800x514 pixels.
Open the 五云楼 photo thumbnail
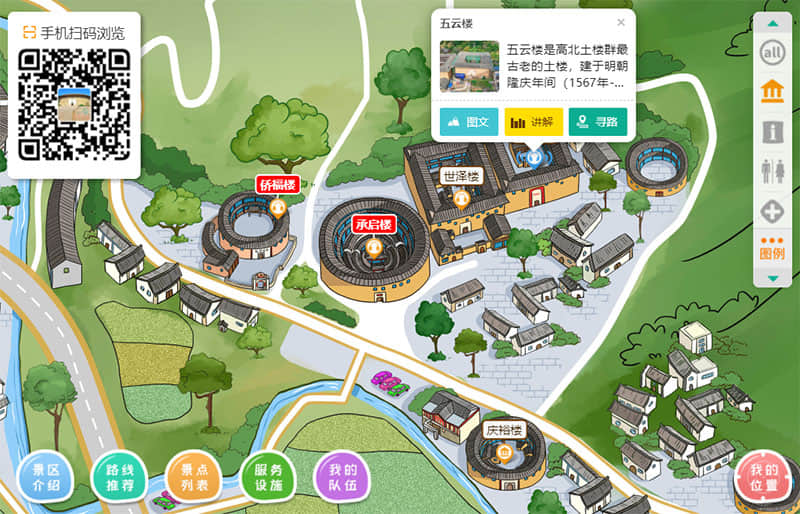pyautogui.click(x=469, y=66)
